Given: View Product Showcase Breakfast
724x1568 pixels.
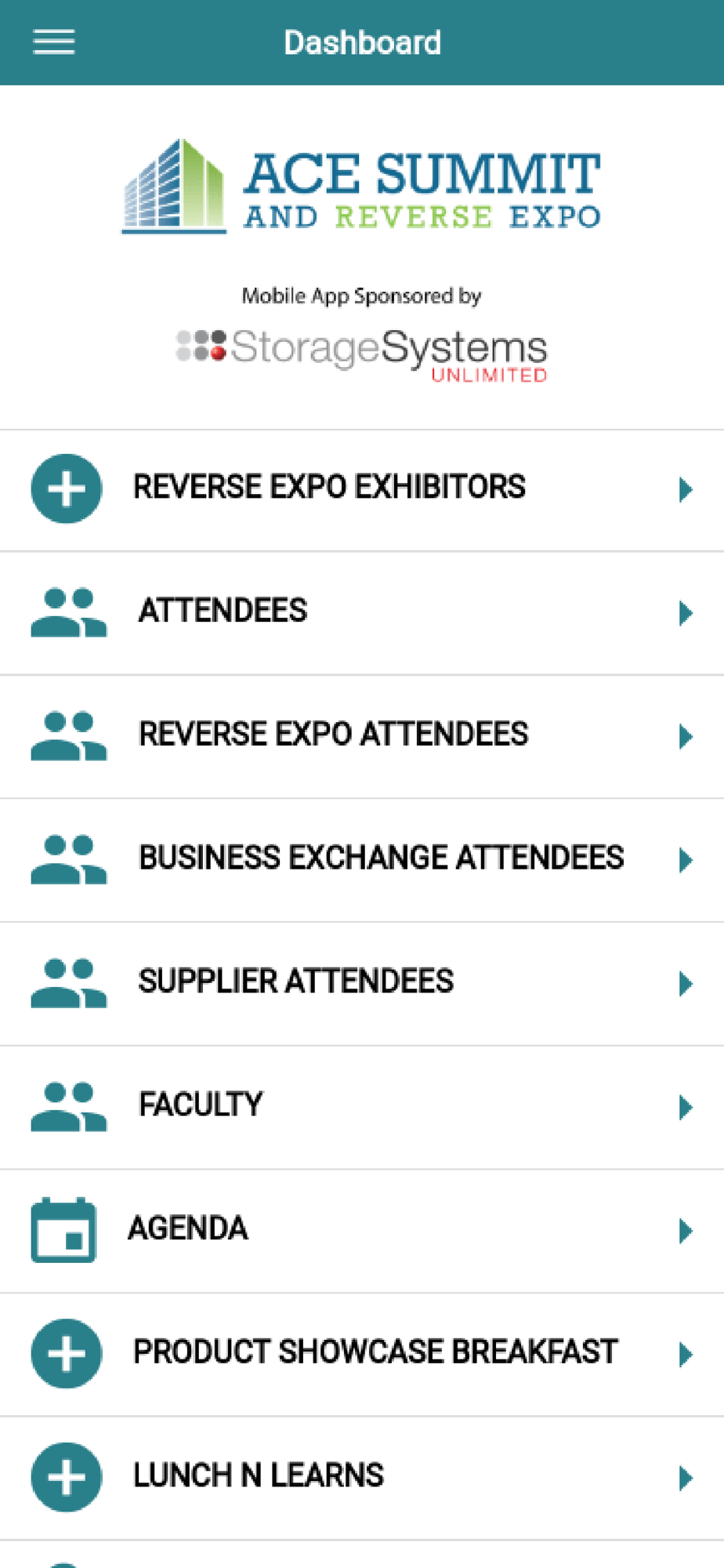Looking at the screenshot, I should pyautogui.click(x=362, y=1354).
